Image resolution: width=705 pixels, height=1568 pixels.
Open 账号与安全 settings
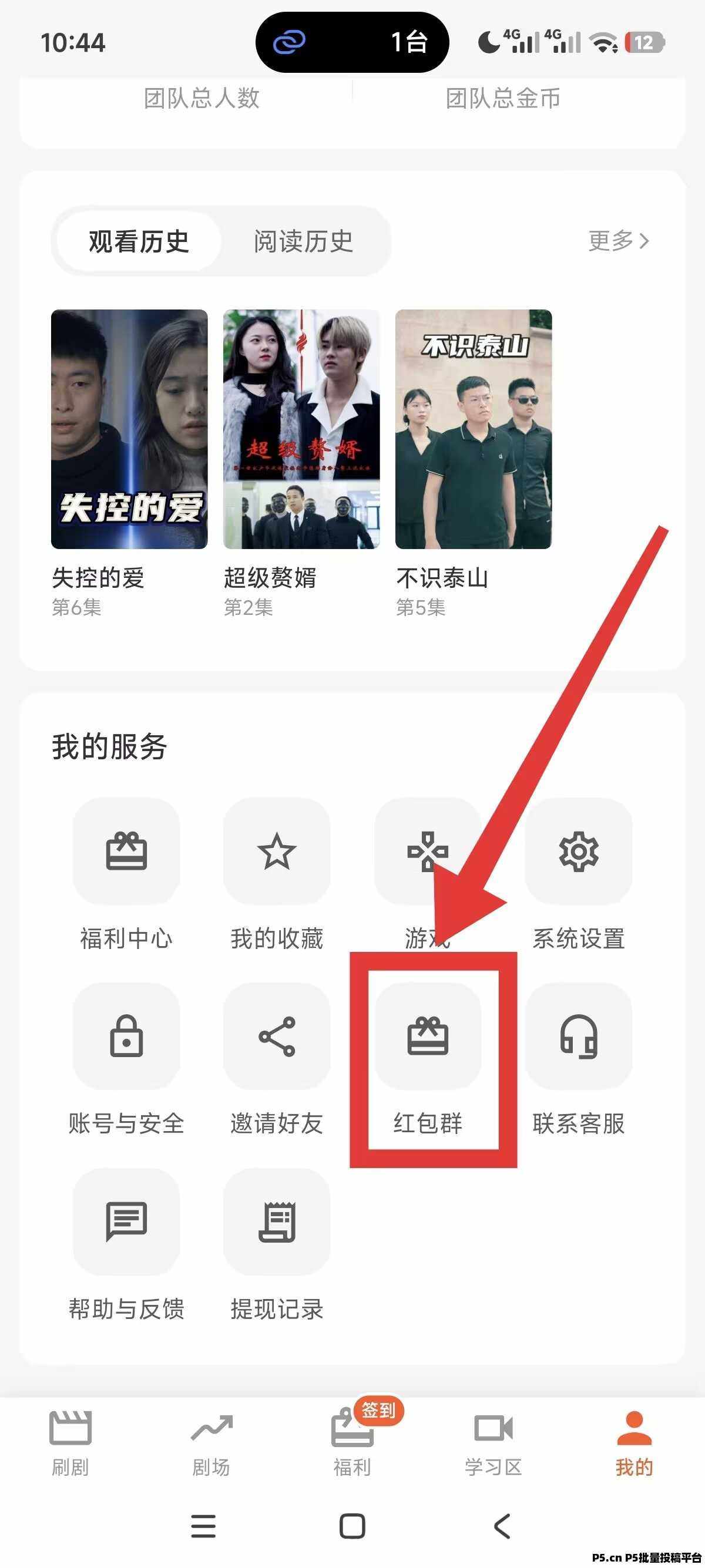(x=126, y=1037)
